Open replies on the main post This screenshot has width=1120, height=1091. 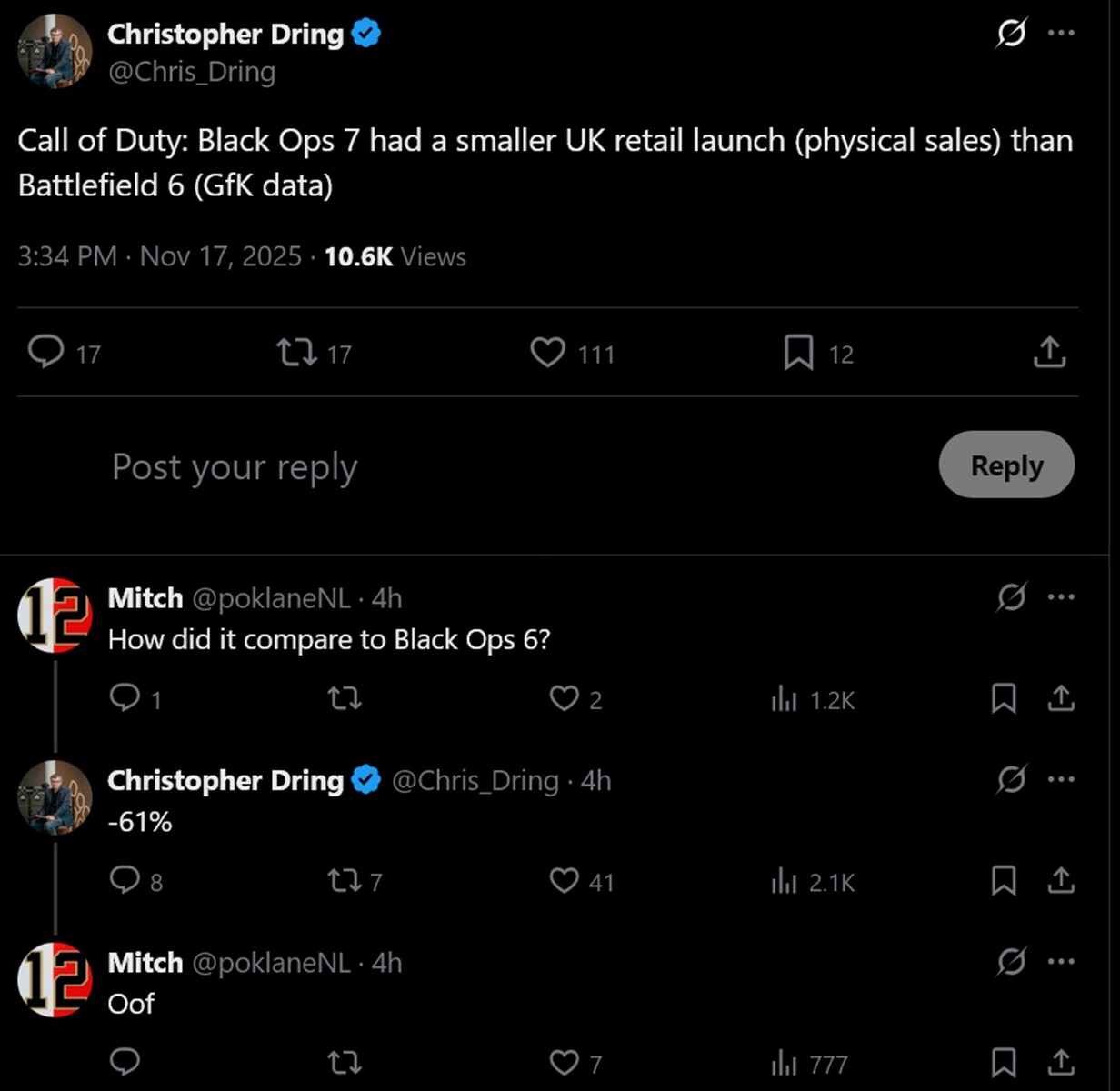pos(45,352)
